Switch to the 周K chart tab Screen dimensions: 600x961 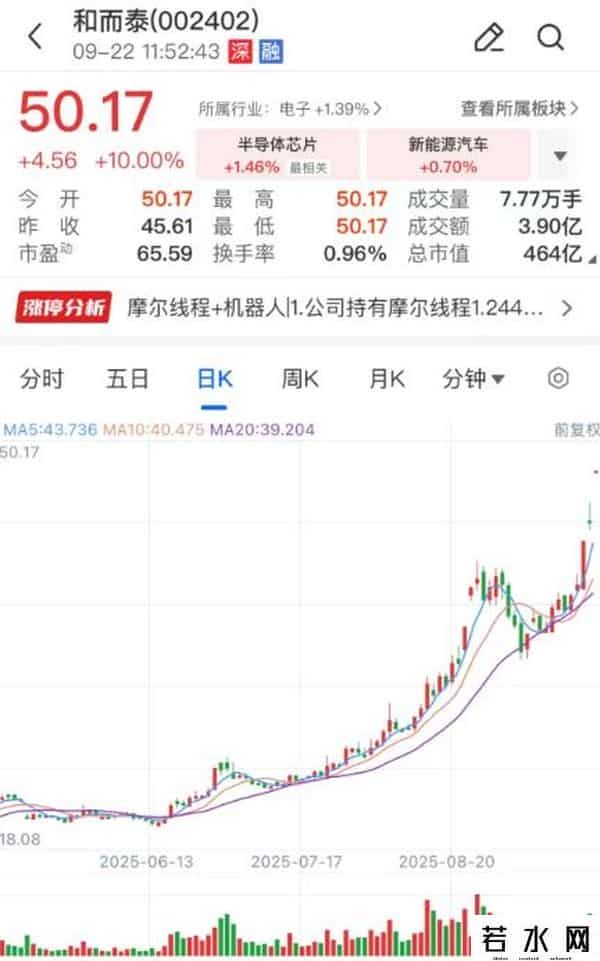coord(300,379)
